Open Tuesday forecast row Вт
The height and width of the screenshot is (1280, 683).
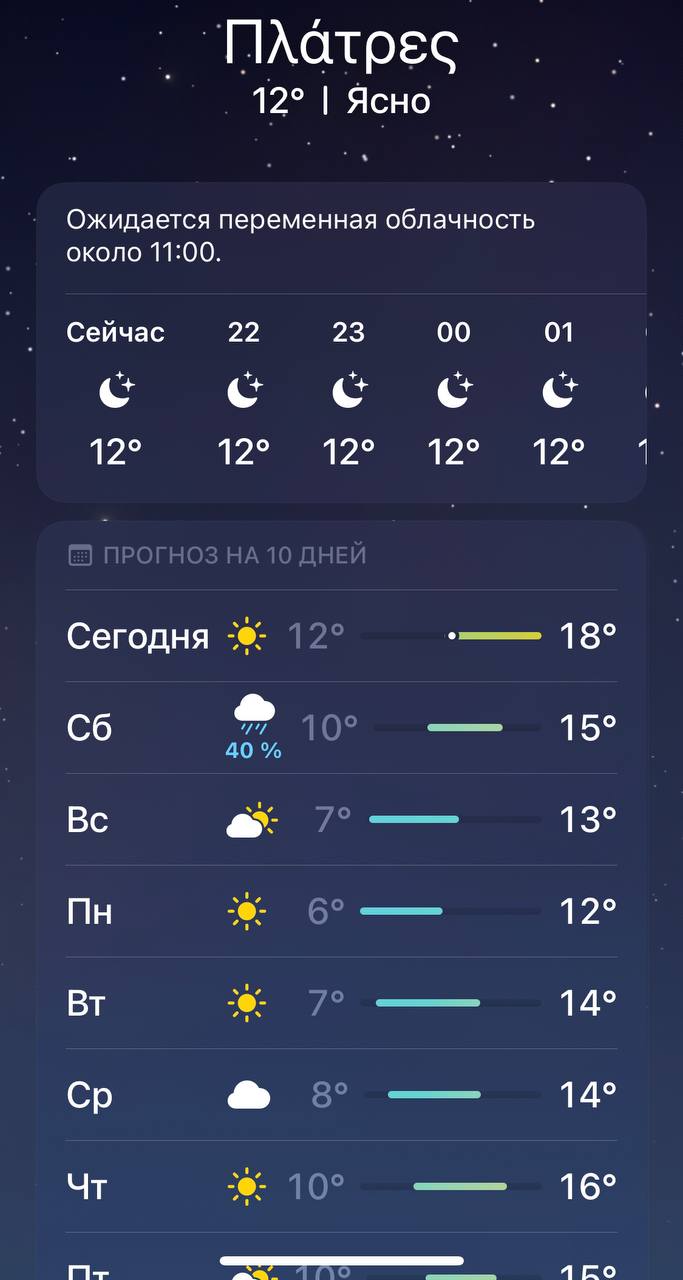(x=340, y=1003)
